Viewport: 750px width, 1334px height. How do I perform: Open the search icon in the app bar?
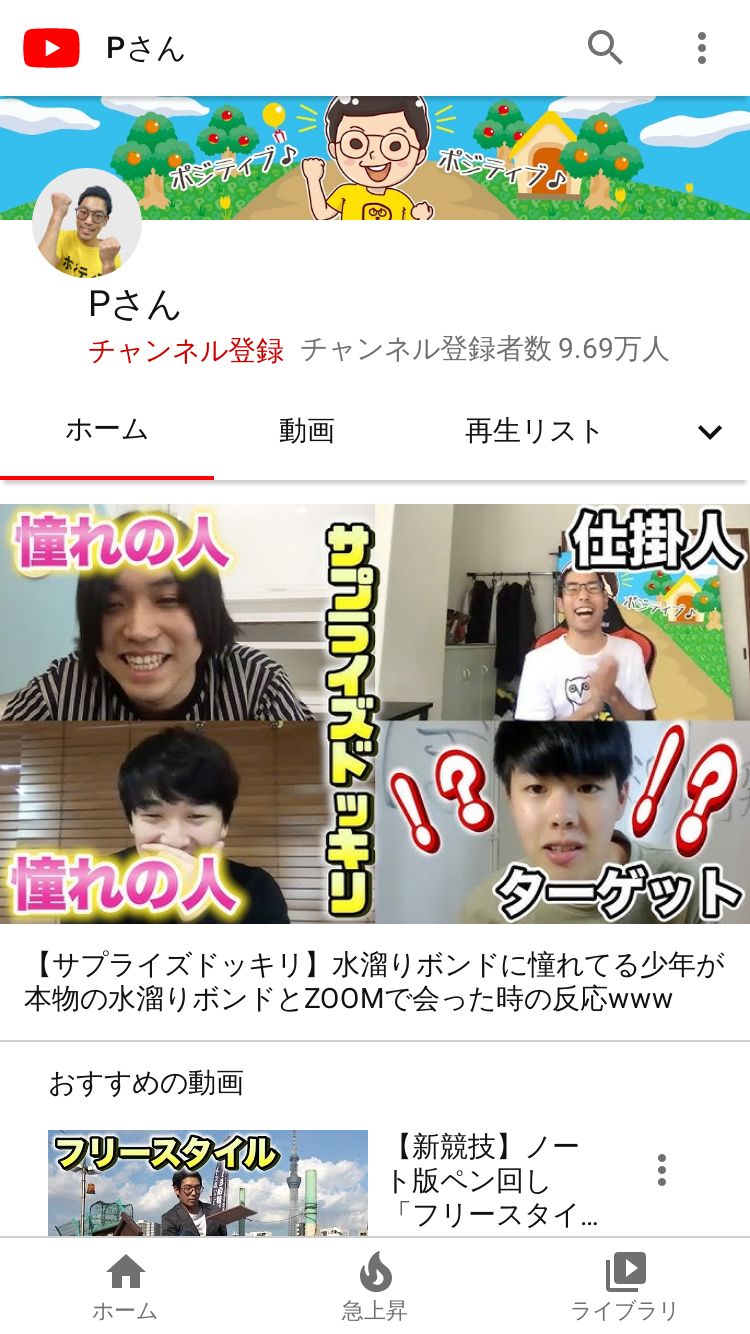coord(604,48)
